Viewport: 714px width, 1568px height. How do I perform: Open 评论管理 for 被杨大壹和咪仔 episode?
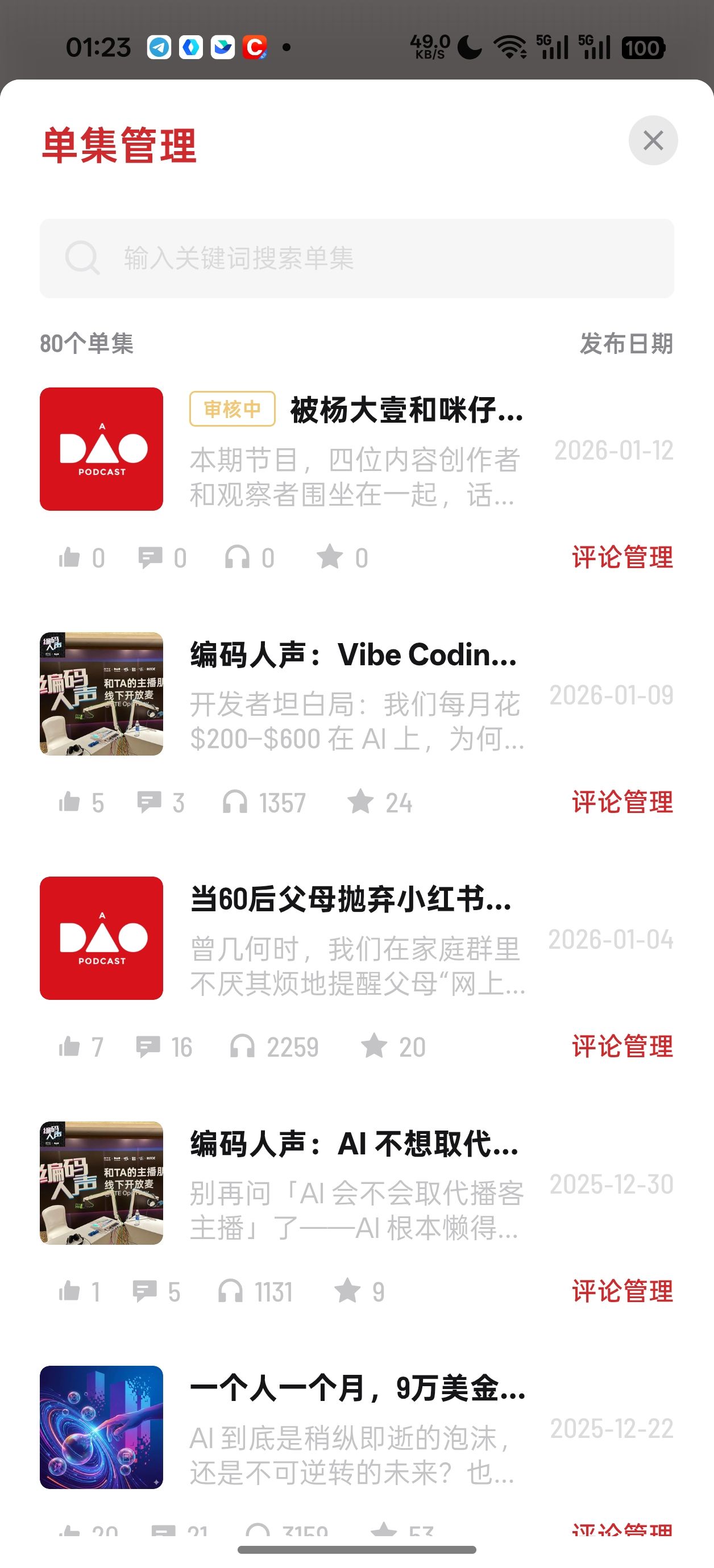coord(622,557)
